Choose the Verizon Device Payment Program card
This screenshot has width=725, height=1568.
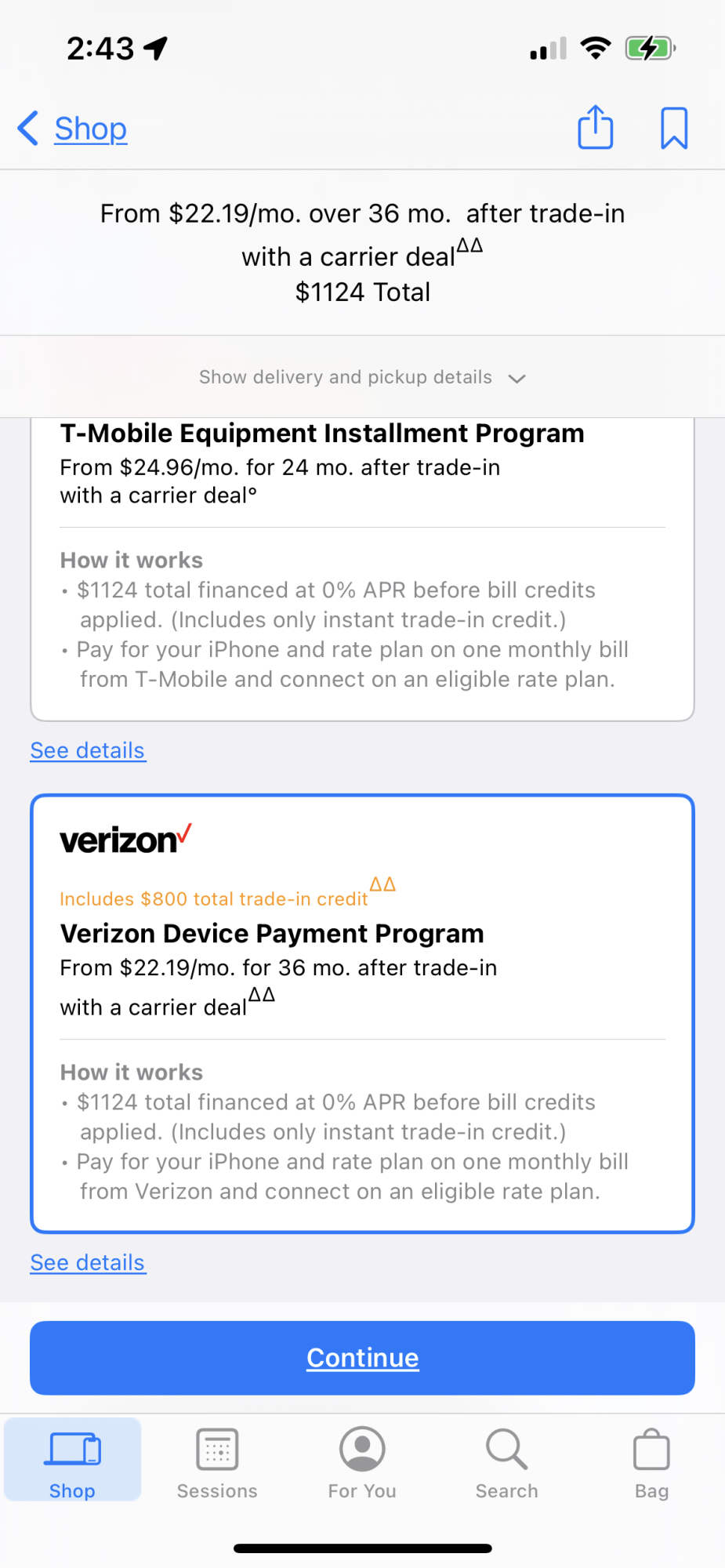pyautogui.click(x=362, y=1013)
